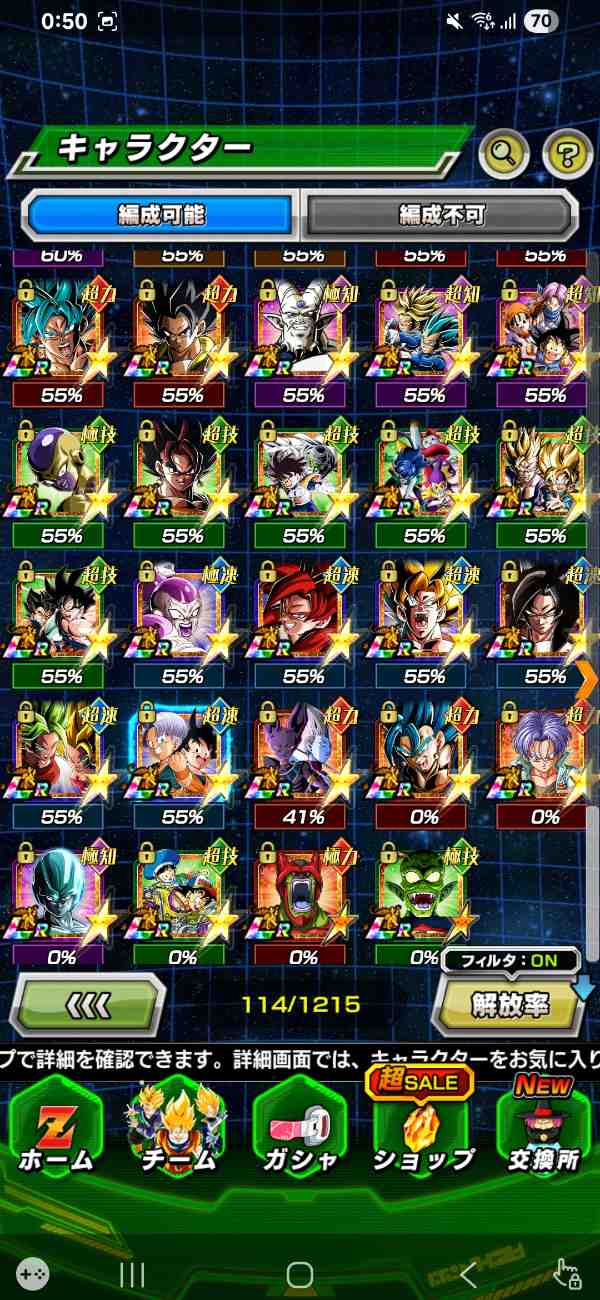Open the question mark help icon
This screenshot has width=600, height=1300.
pos(568,153)
